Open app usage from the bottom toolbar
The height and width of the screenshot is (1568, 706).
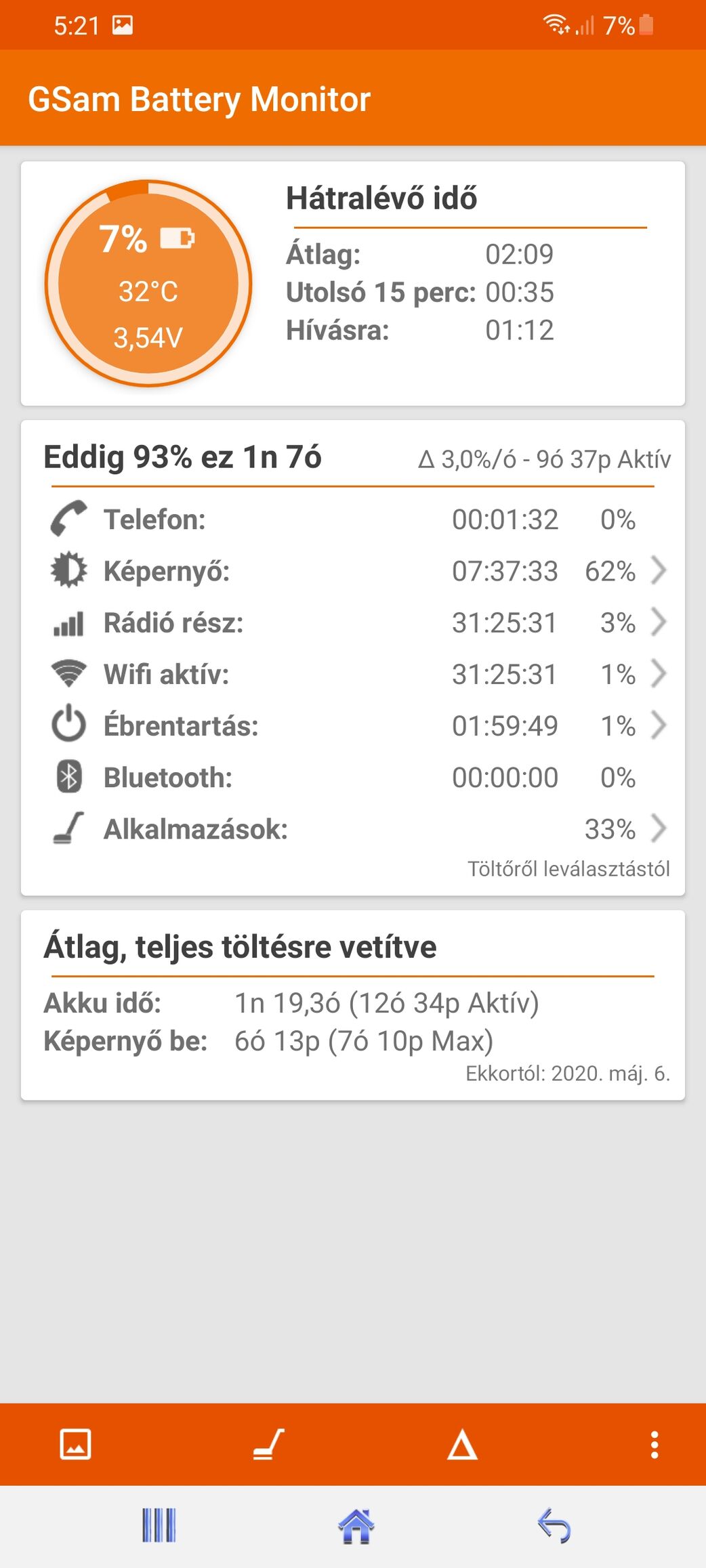click(x=268, y=1444)
